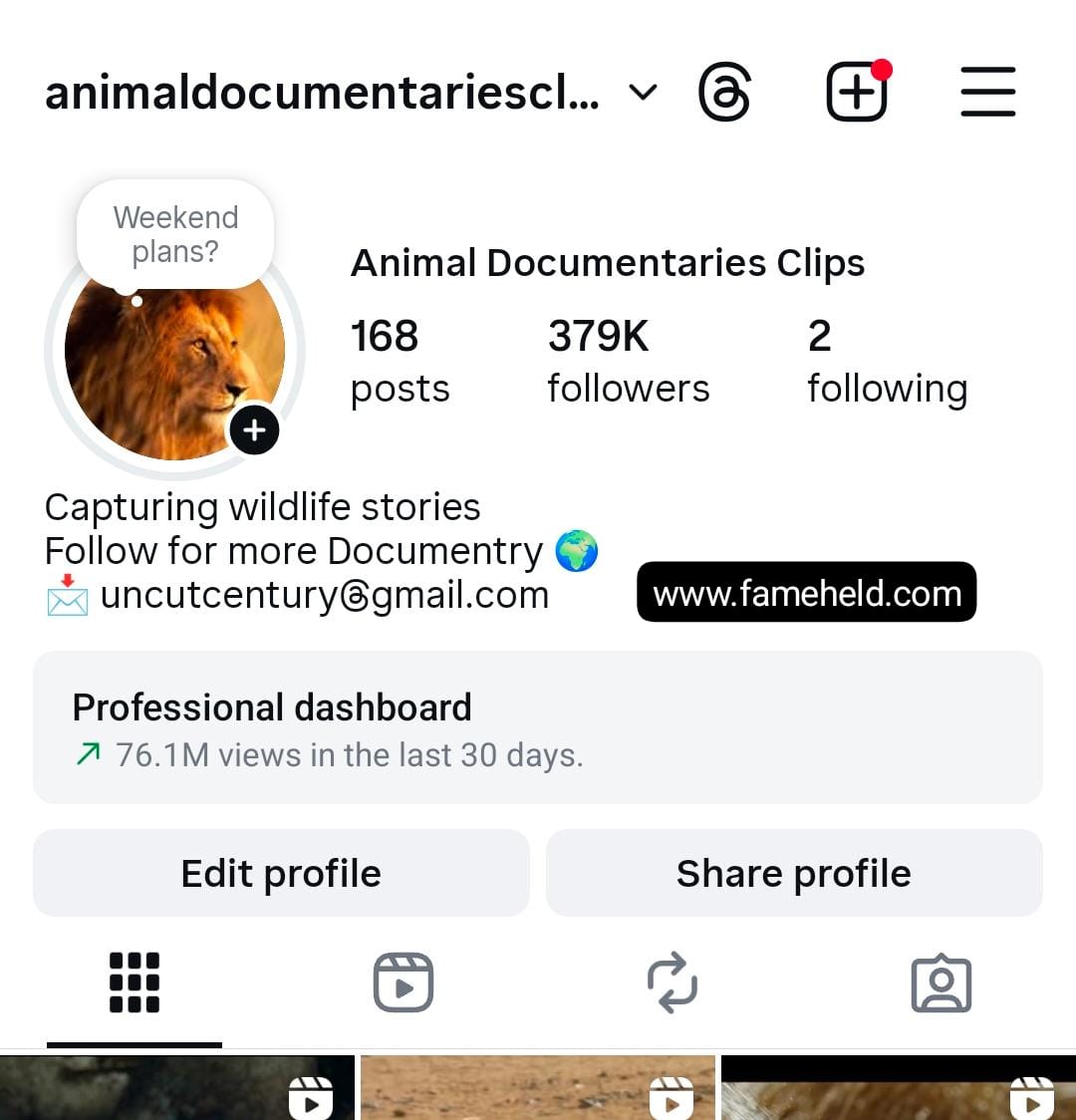View the 2 following accounts
This screenshot has height=1120, width=1076.
(x=887, y=361)
